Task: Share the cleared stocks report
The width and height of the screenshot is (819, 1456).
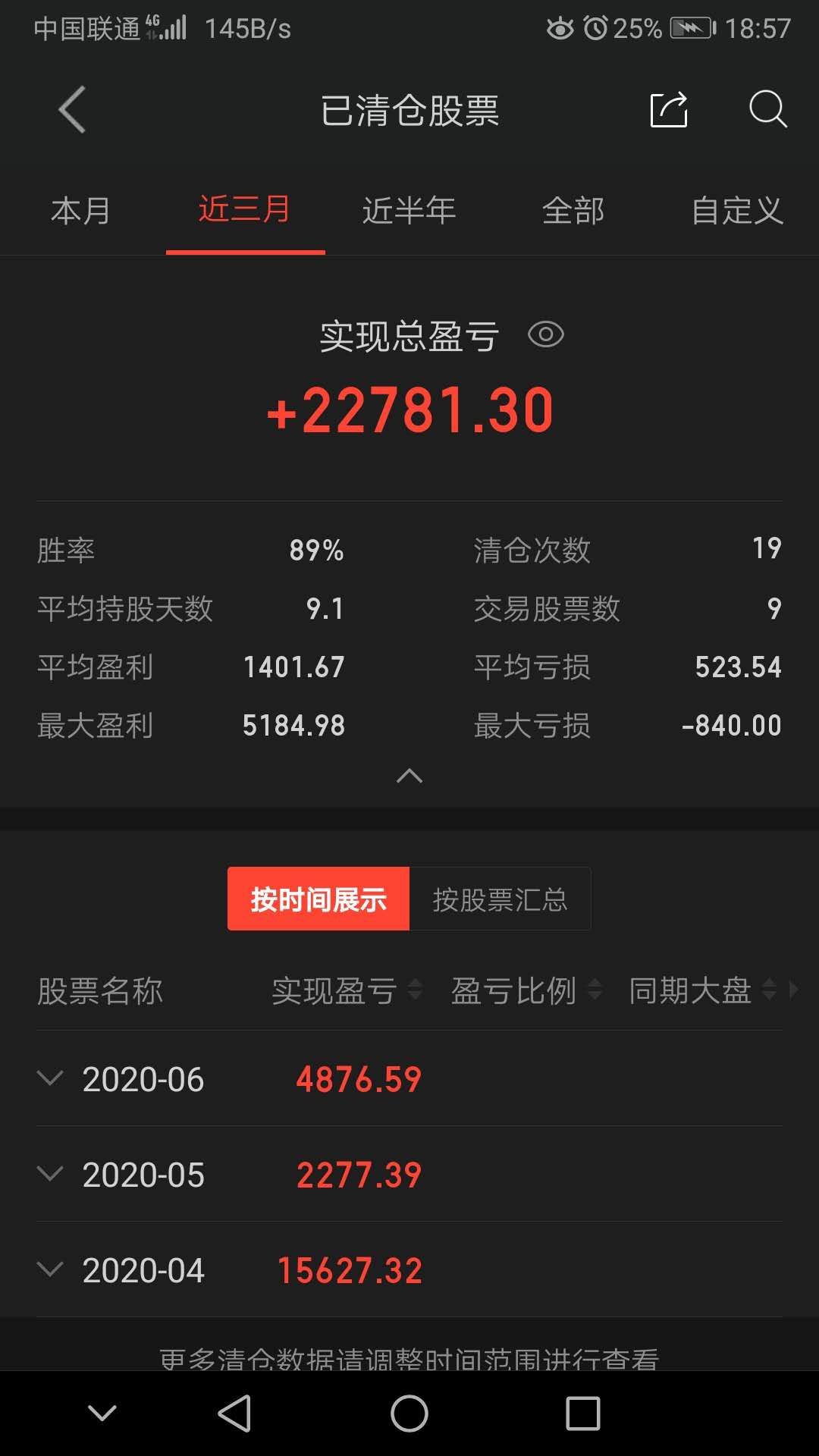Action: coord(667,109)
